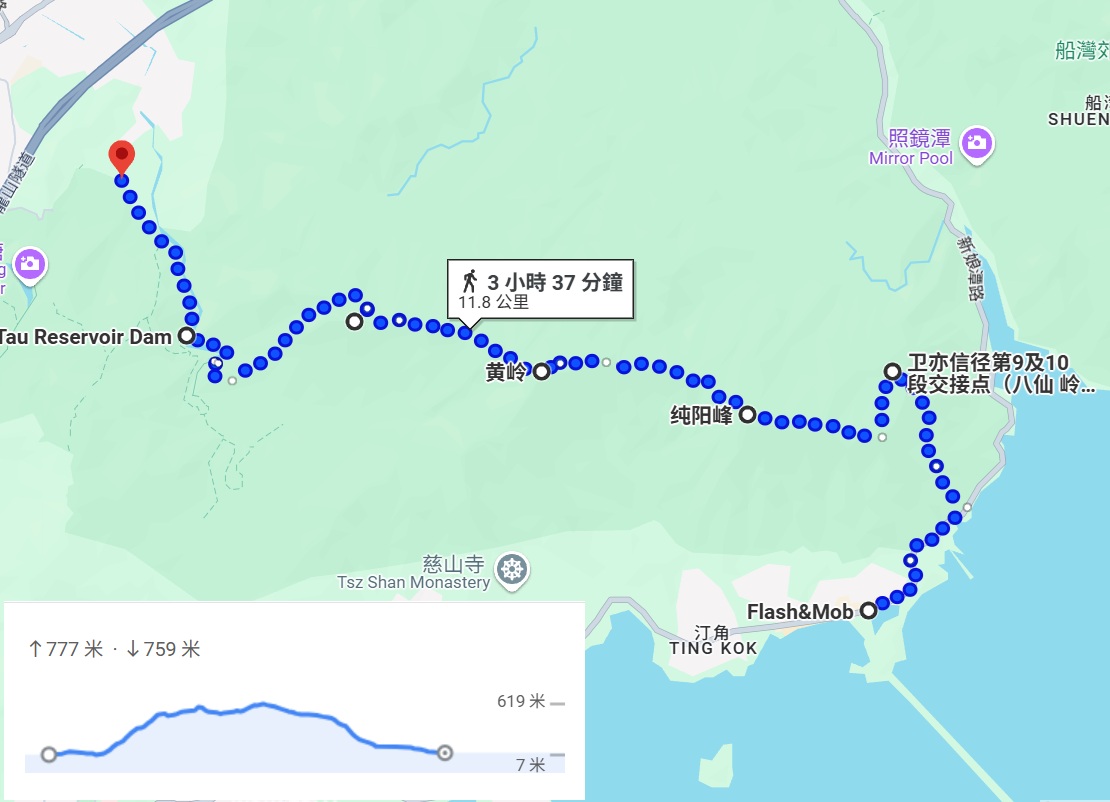Select the Tau Reservoir Dam waypoint
Image resolution: width=1110 pixels, height=802 pixels.
tap(186, 336)
